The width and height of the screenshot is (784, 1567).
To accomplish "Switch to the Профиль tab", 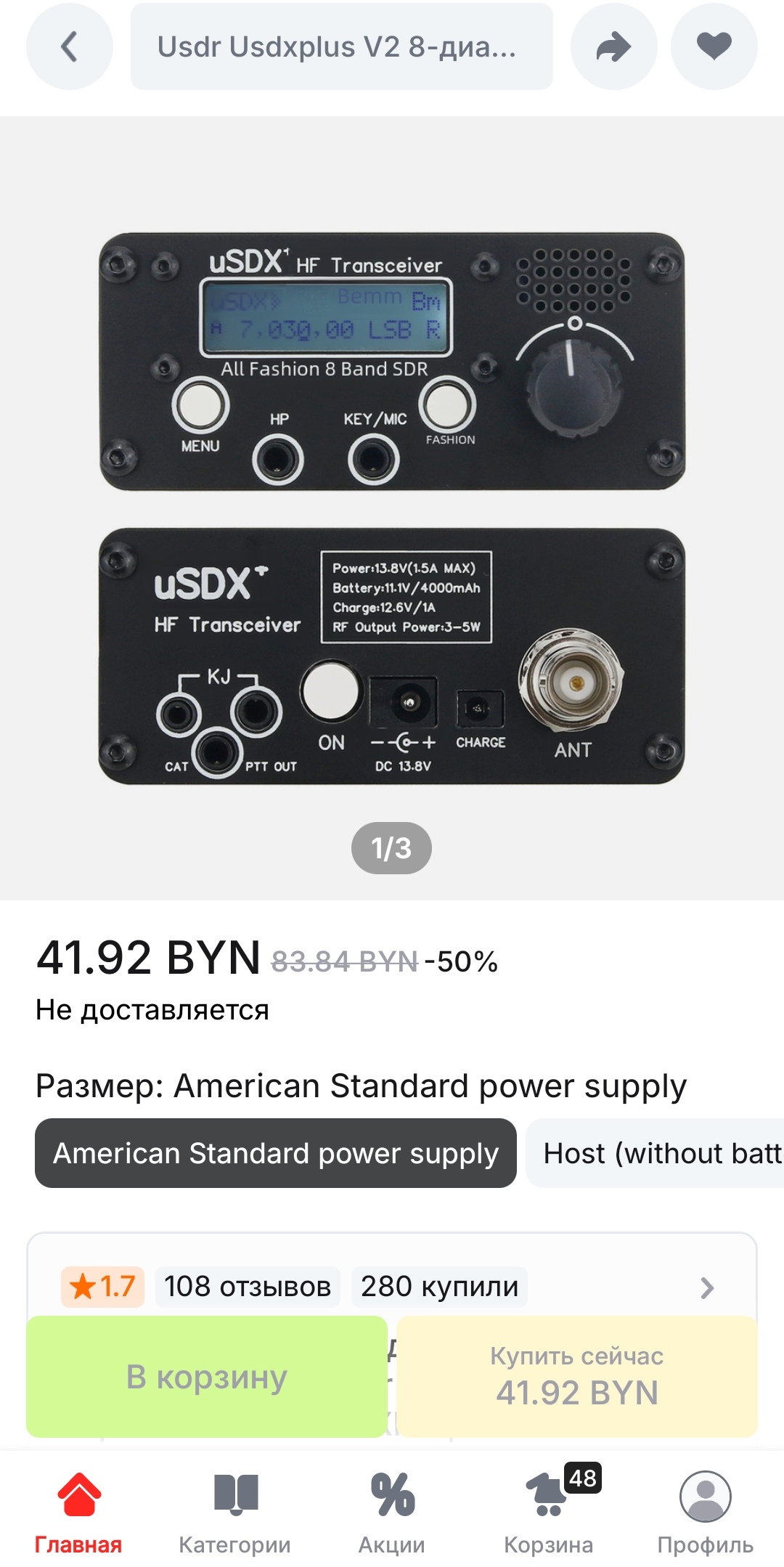I will pos(705,1513).
